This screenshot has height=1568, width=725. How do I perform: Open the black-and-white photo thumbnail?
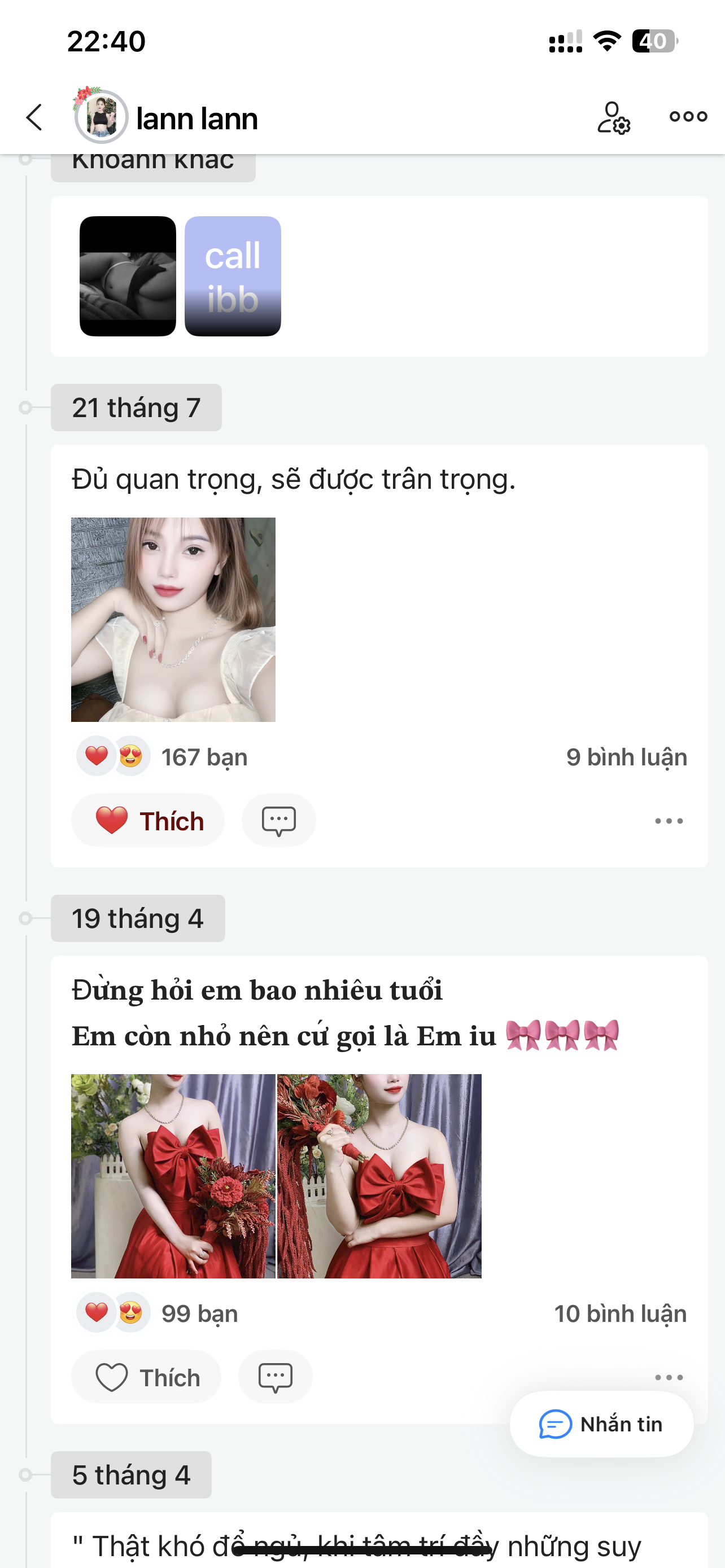(x=128, y=276)
